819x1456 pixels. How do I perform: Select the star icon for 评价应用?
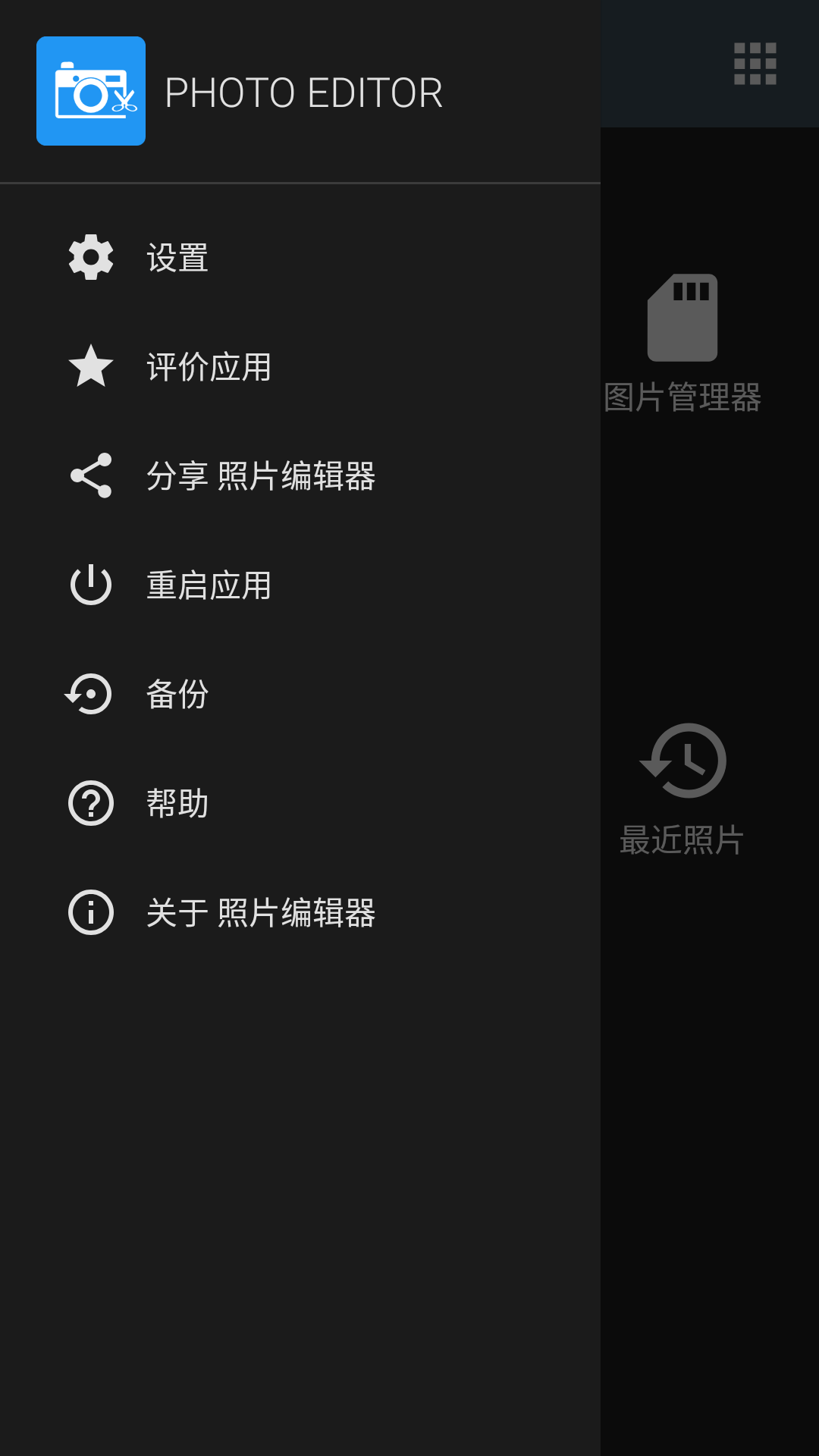pyautogui.click(x=90, y=367)
